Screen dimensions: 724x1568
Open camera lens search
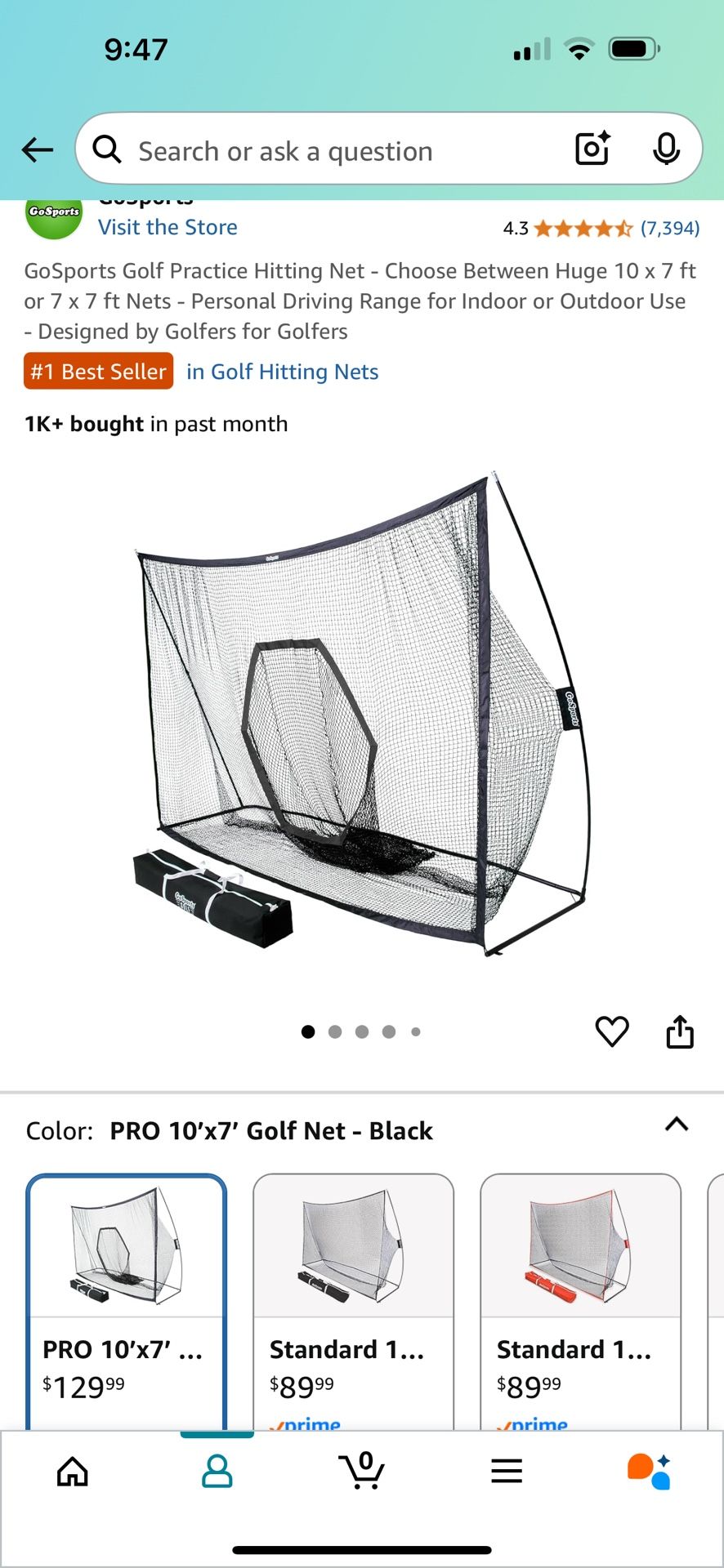tap(592, 149)
